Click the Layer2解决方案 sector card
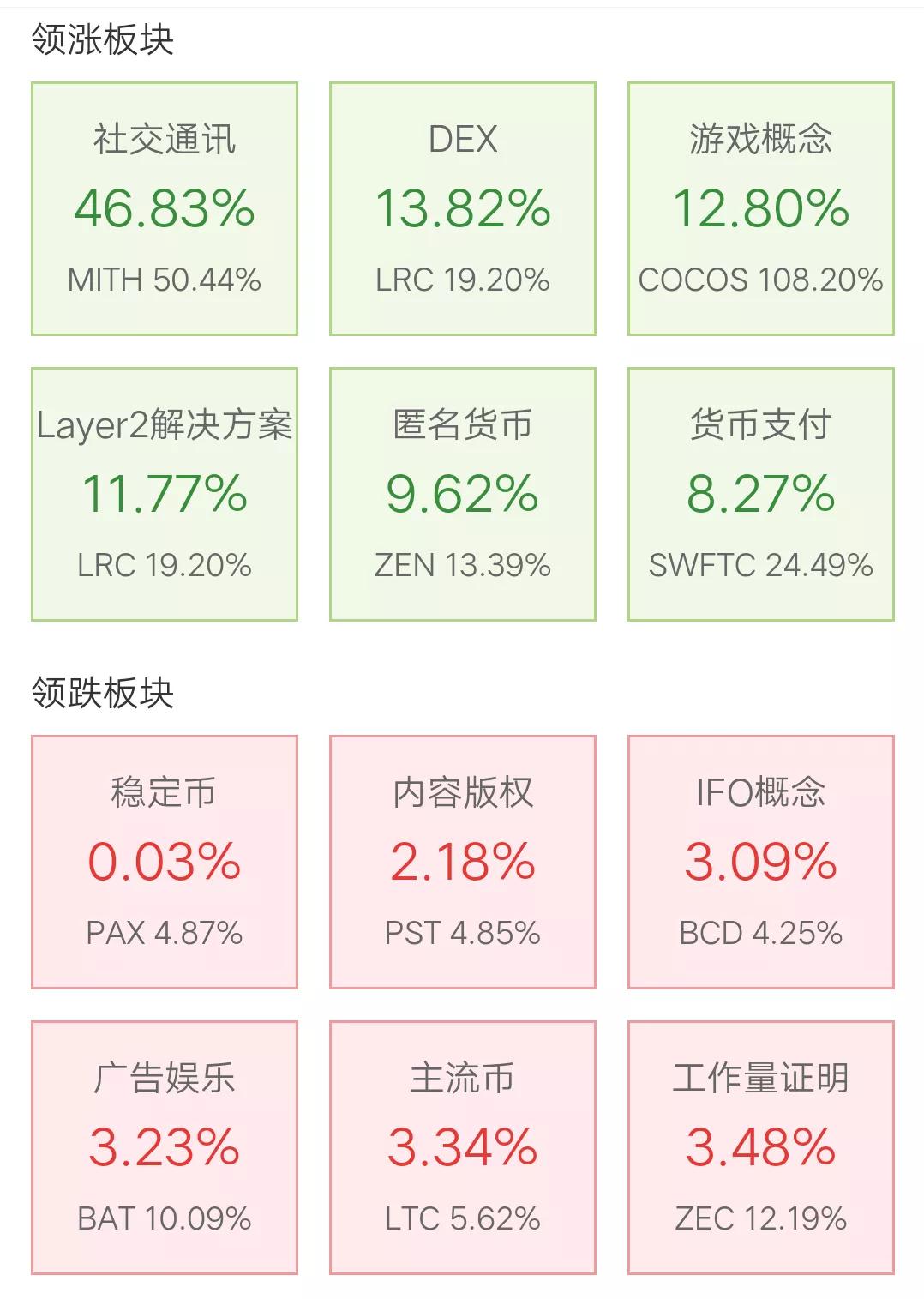Screen dimensions: 924x1299 coord(165,493)
